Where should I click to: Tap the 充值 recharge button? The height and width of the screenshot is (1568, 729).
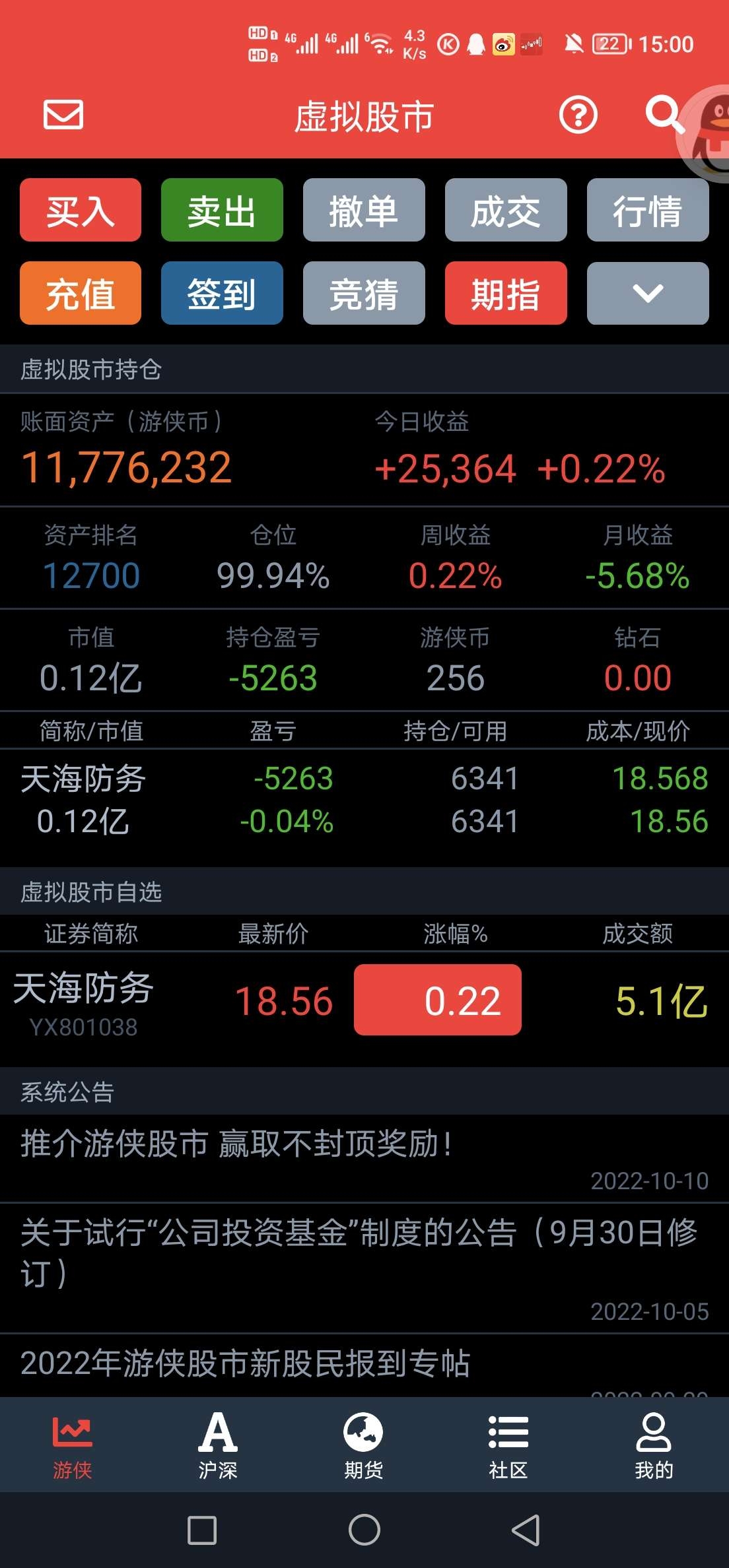81,293
